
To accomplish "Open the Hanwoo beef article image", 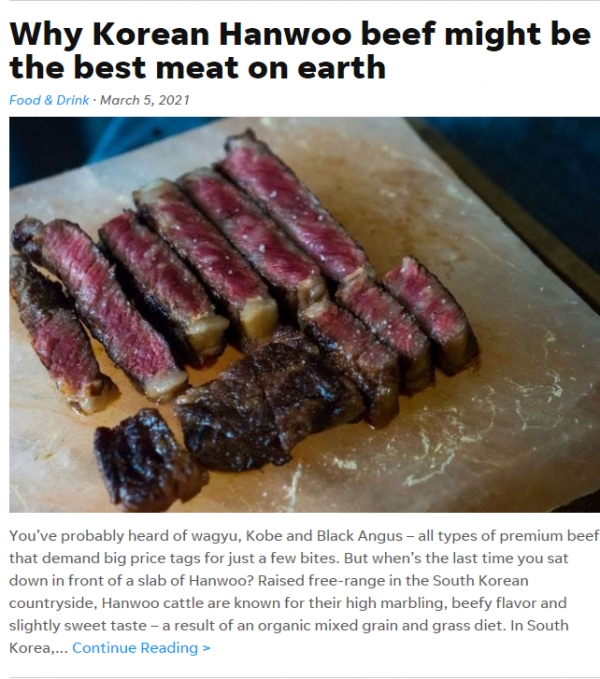I will tap(304, 314).
